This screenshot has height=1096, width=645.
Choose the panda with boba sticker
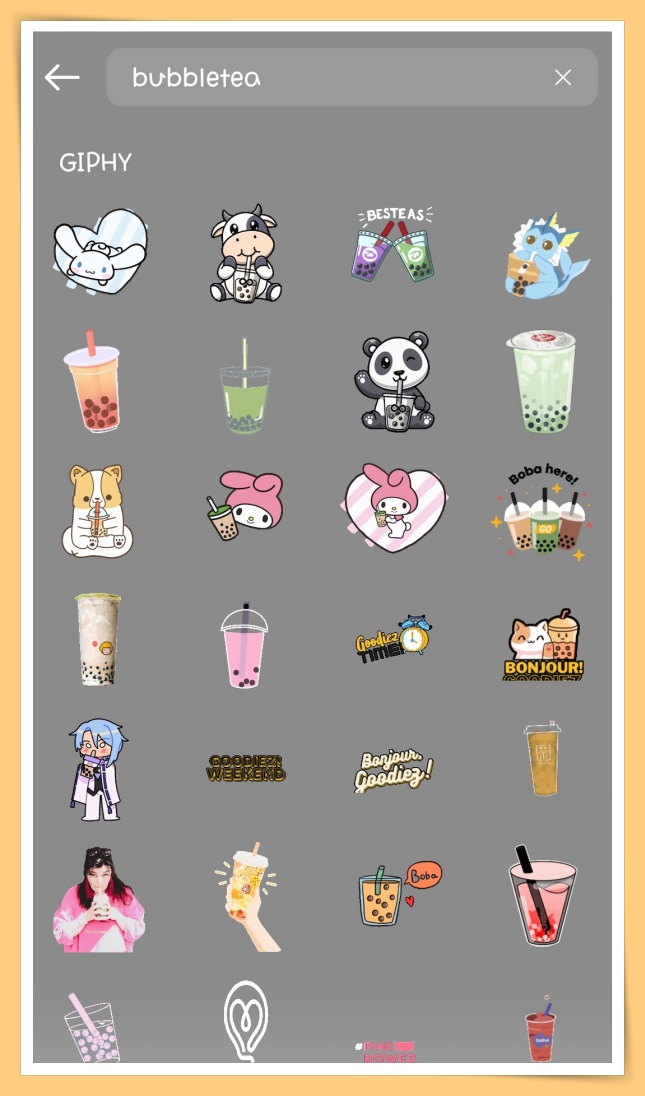[x=394, y=380]
